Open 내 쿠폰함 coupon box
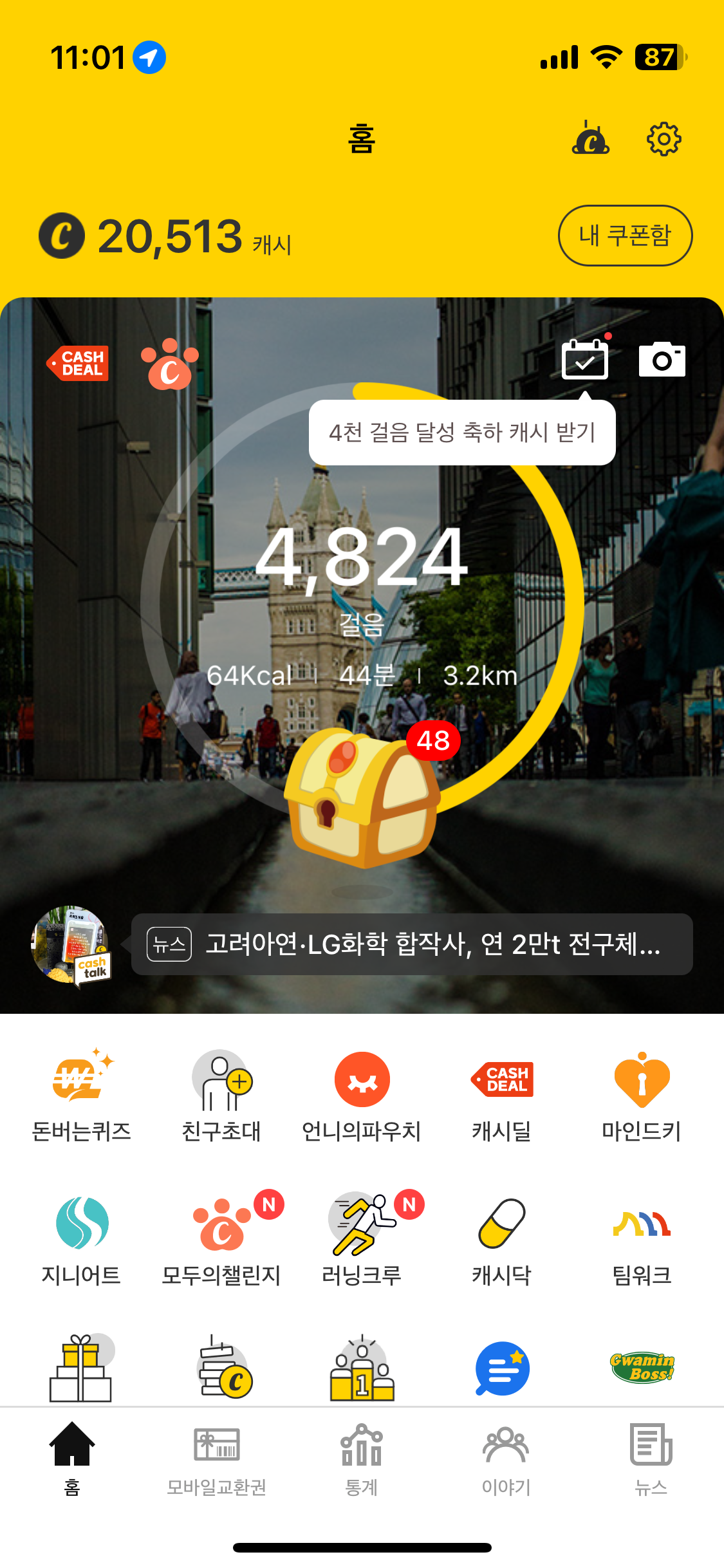The width and height of the screenshot is (724, 1568). tap(625, 236)
